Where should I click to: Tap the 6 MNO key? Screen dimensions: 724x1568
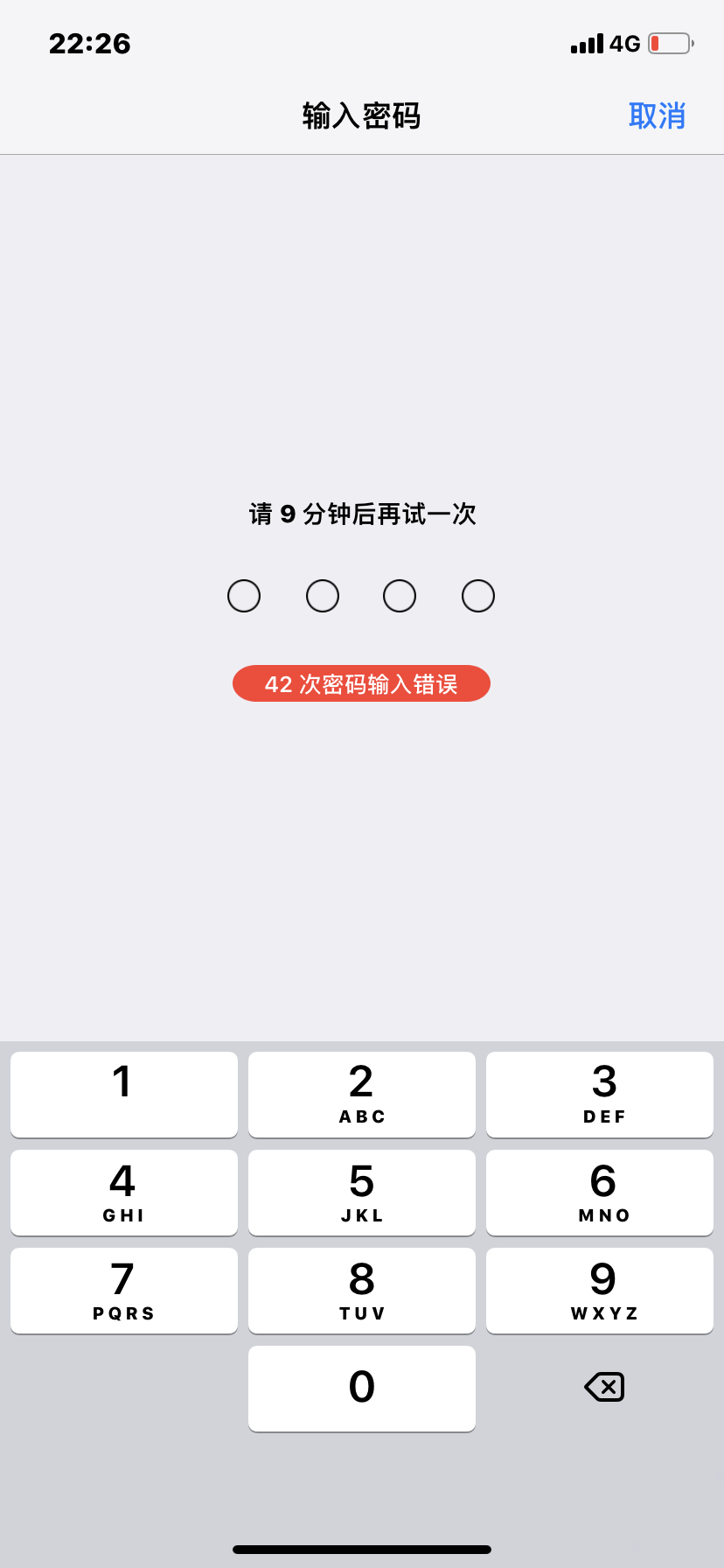coord(600,1192)
